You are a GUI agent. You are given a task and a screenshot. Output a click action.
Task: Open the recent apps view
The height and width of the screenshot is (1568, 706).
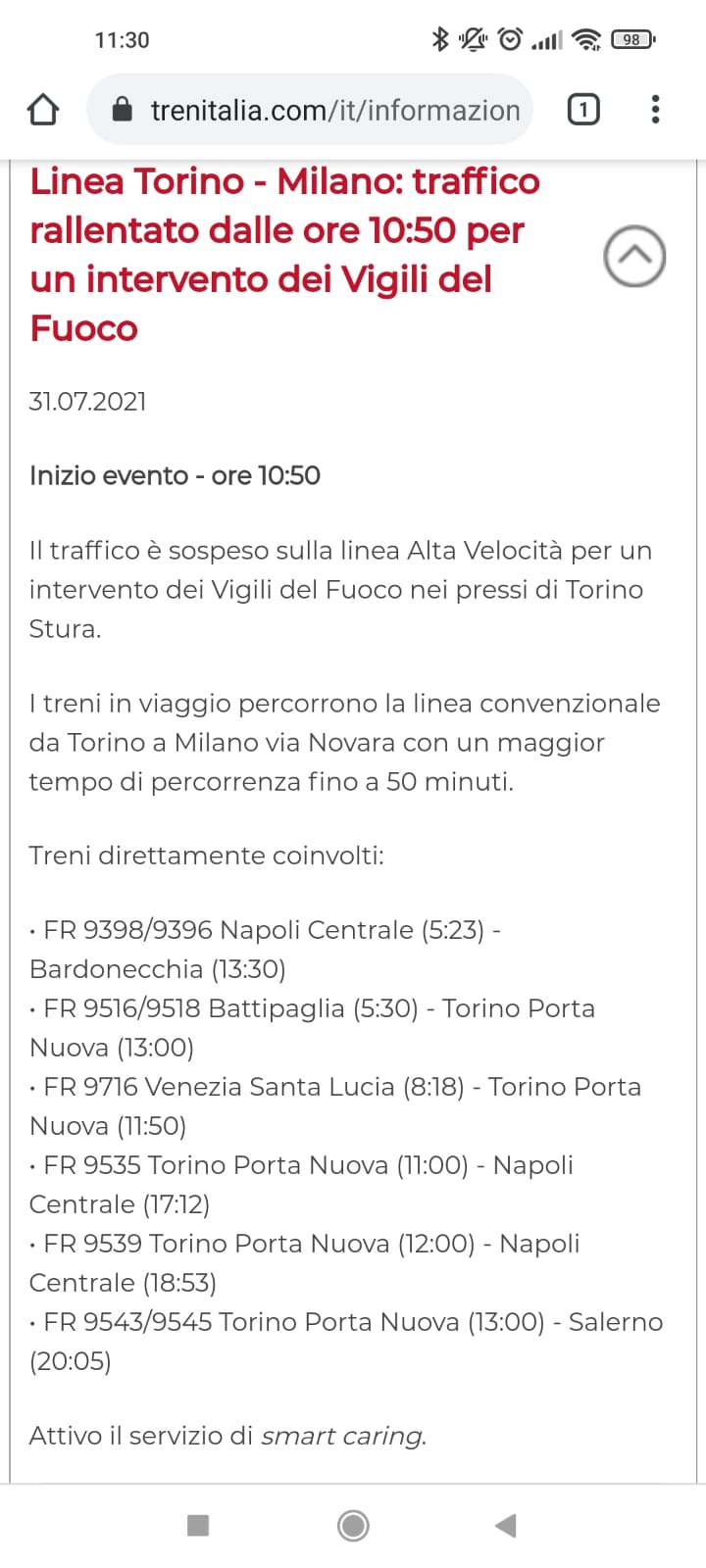(x=198, y=1525)
